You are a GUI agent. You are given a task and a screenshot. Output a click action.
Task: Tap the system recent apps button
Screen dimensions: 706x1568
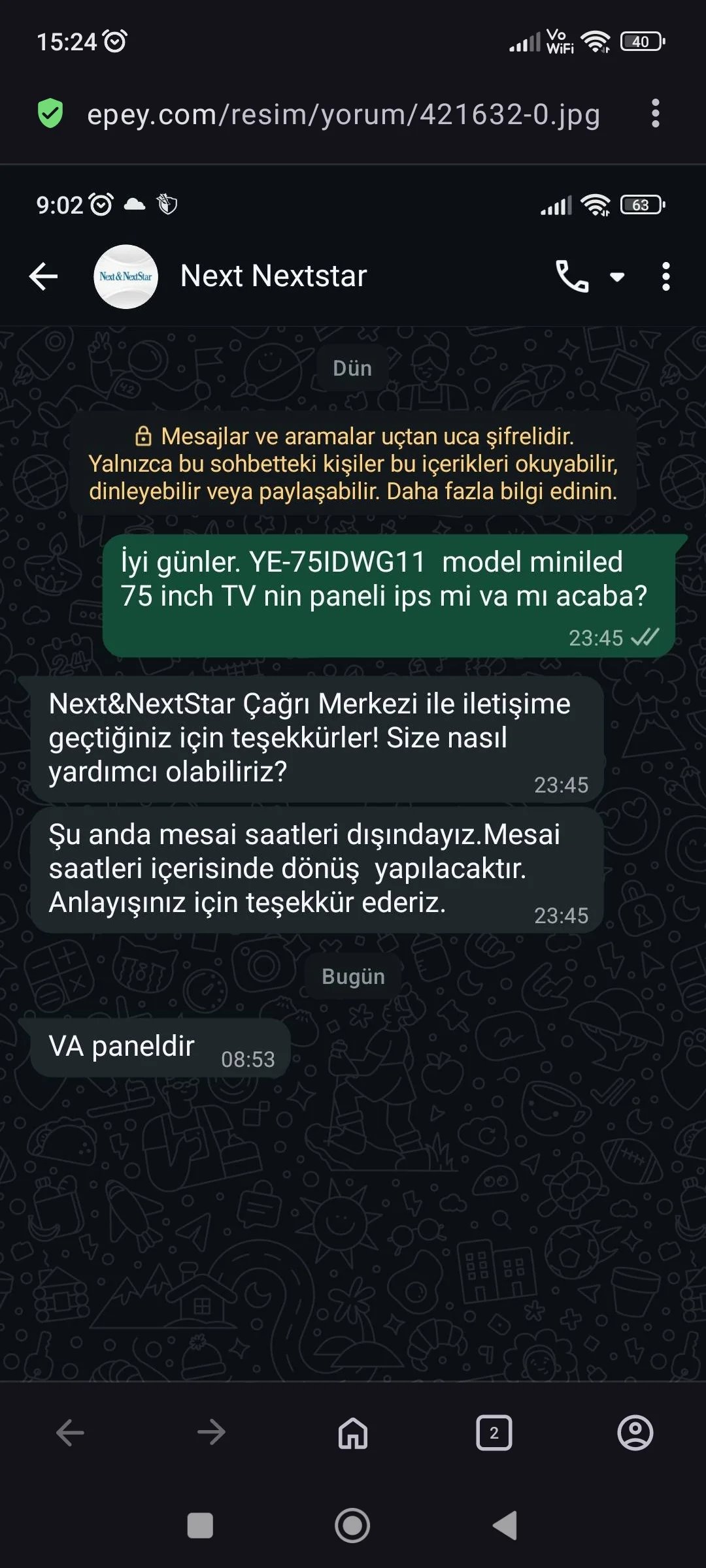pos(200,1526)
